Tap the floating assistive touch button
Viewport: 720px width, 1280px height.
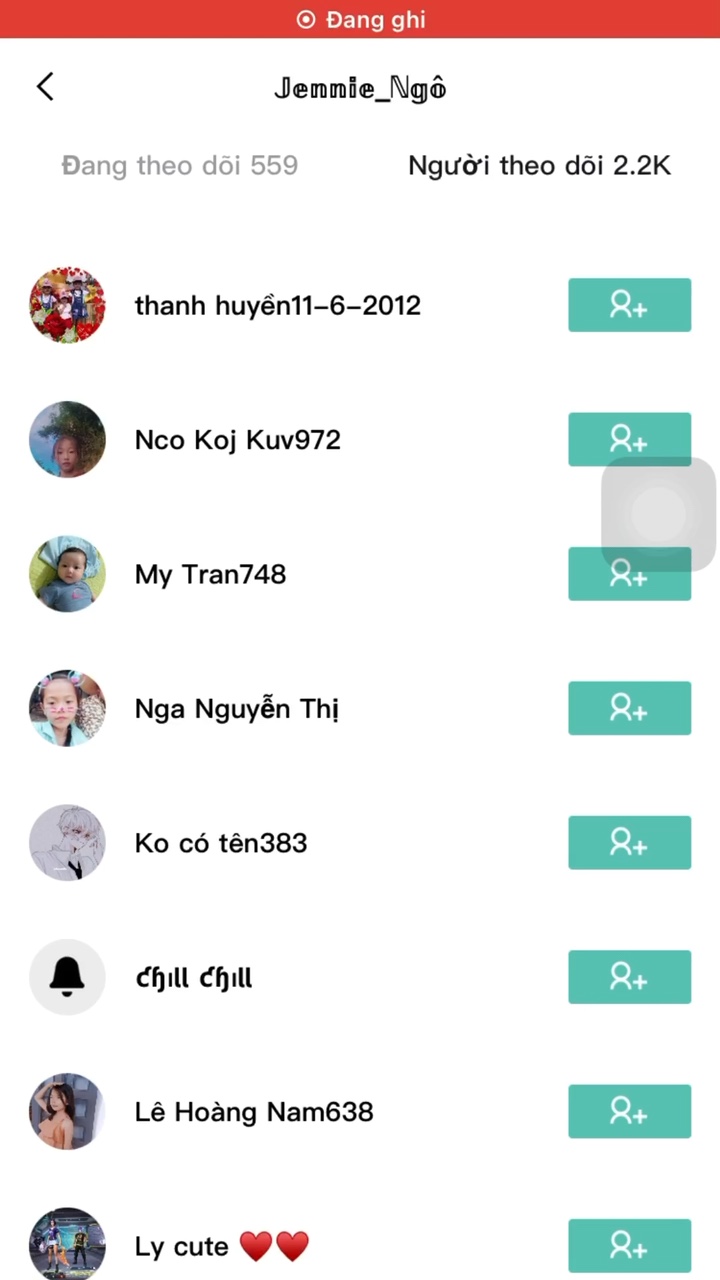[x=659, y=515]
